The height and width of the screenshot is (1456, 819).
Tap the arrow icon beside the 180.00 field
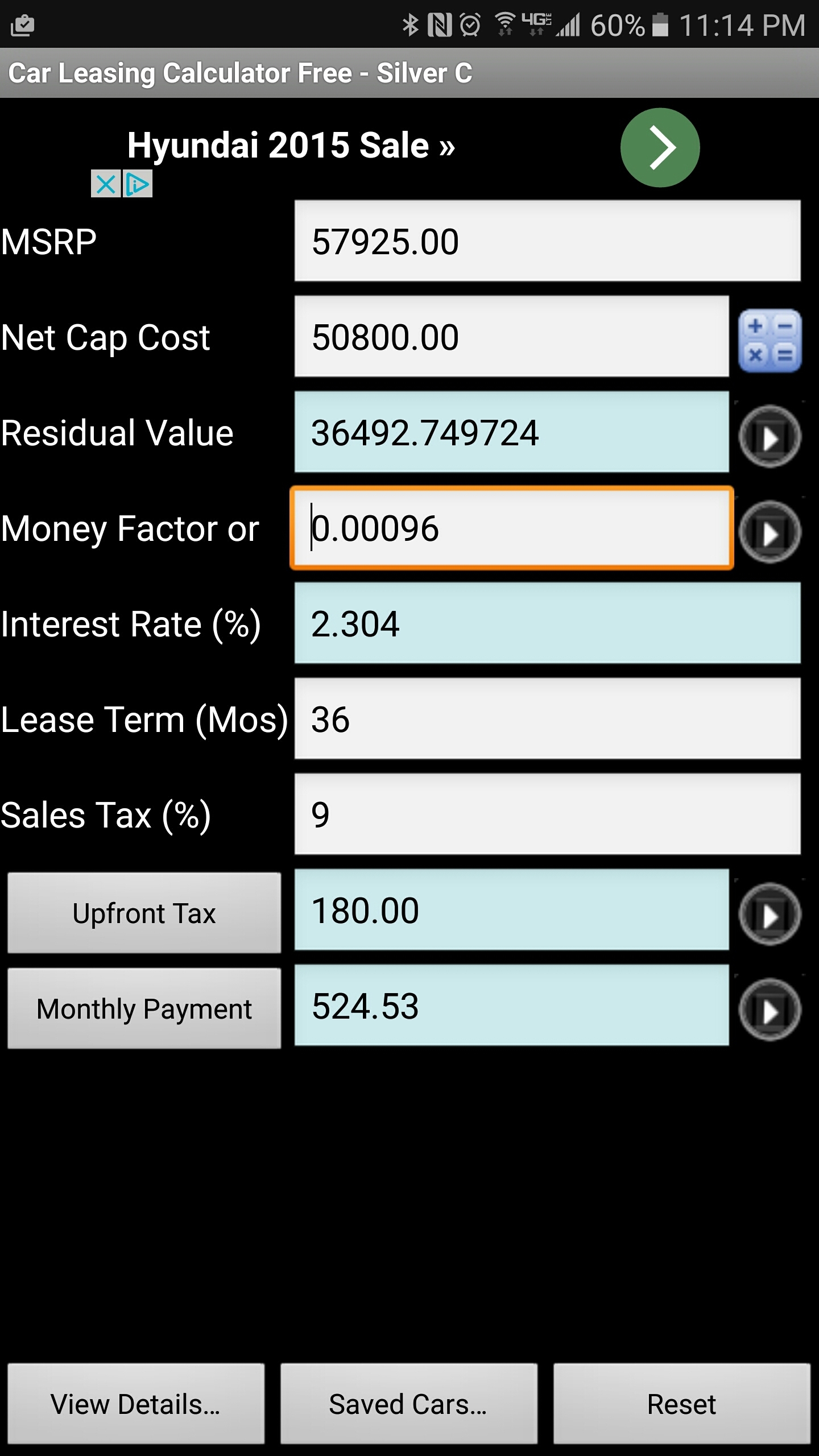[770, 914]
